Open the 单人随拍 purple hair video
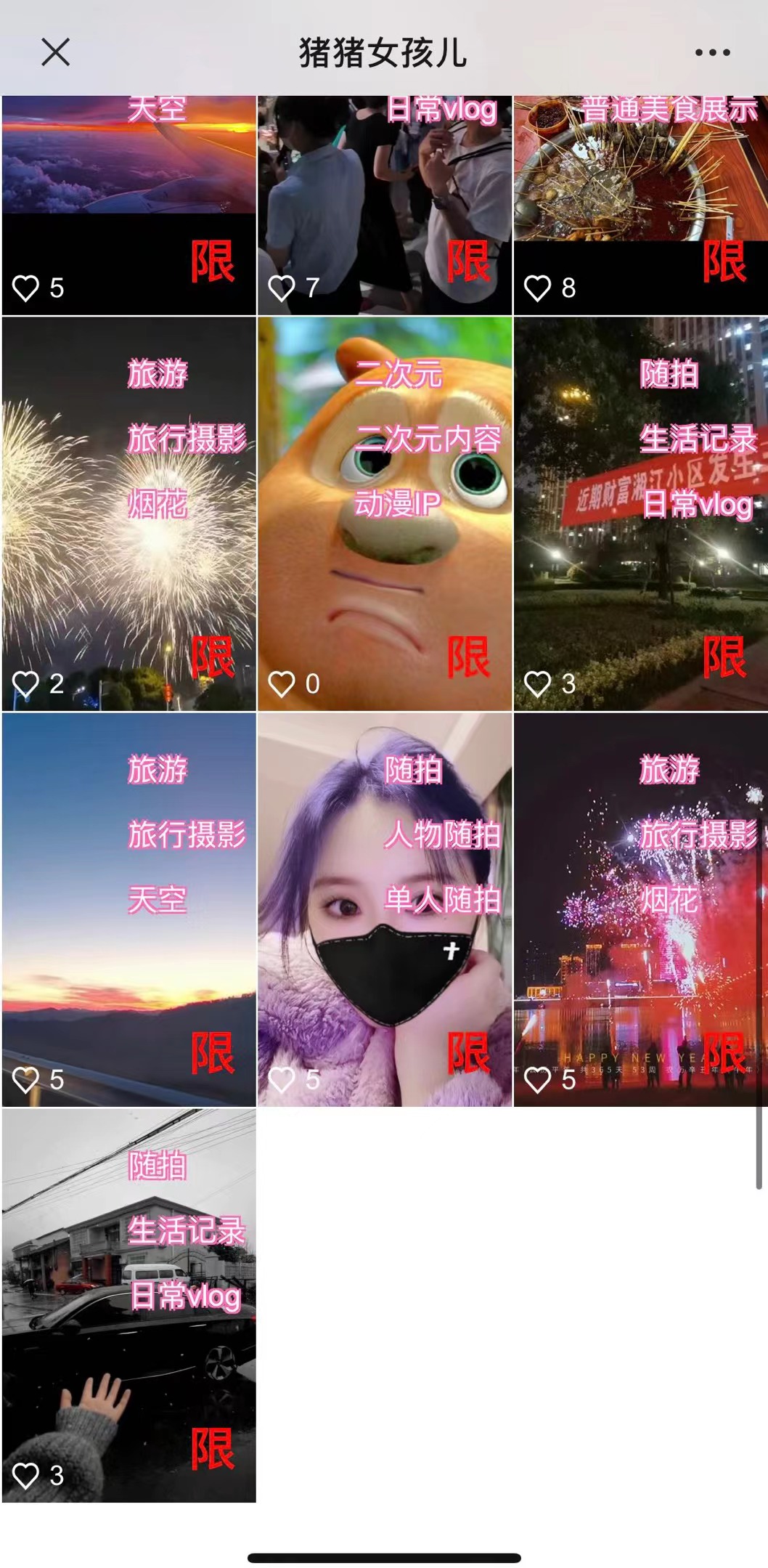The image size is (768, 1568). point(385,909)
